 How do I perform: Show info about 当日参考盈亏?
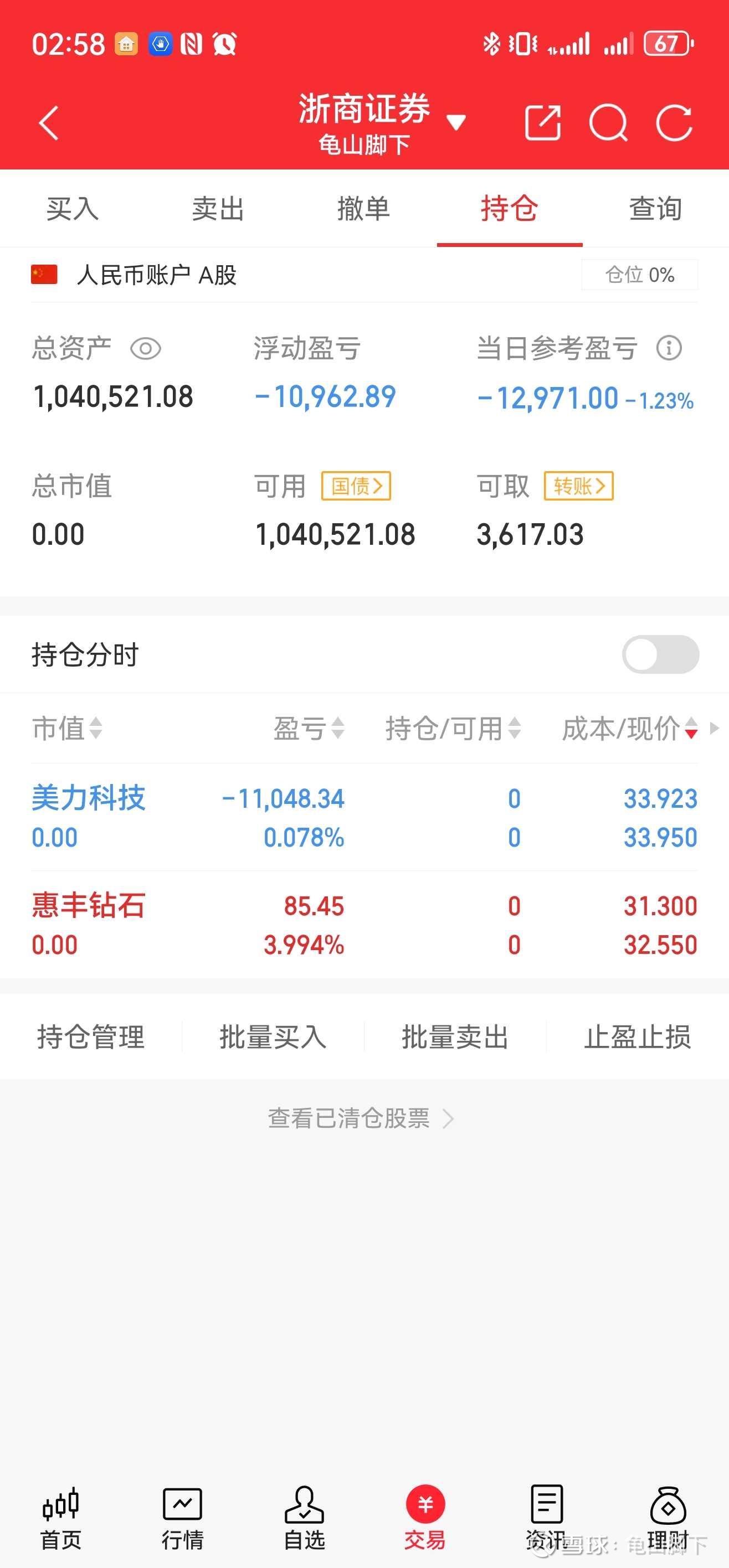click(x=669, y=348)
